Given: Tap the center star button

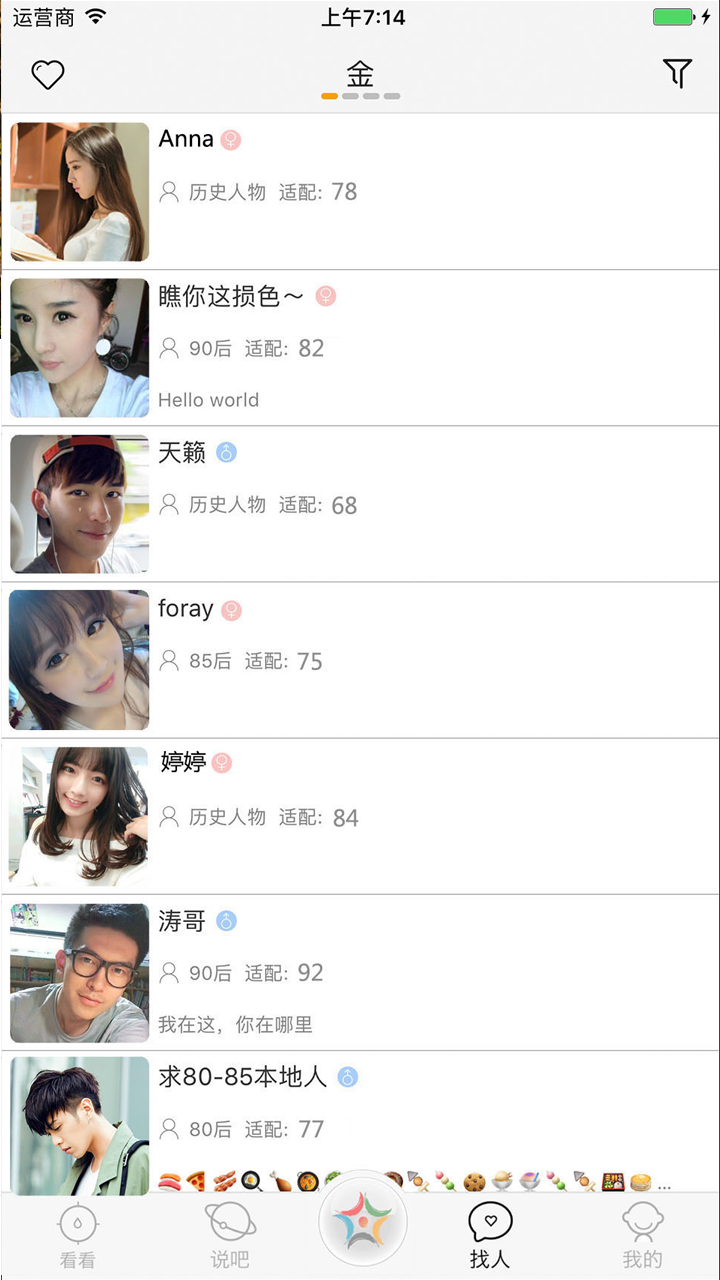Looking at the screenshot, I should point(362,1221).
